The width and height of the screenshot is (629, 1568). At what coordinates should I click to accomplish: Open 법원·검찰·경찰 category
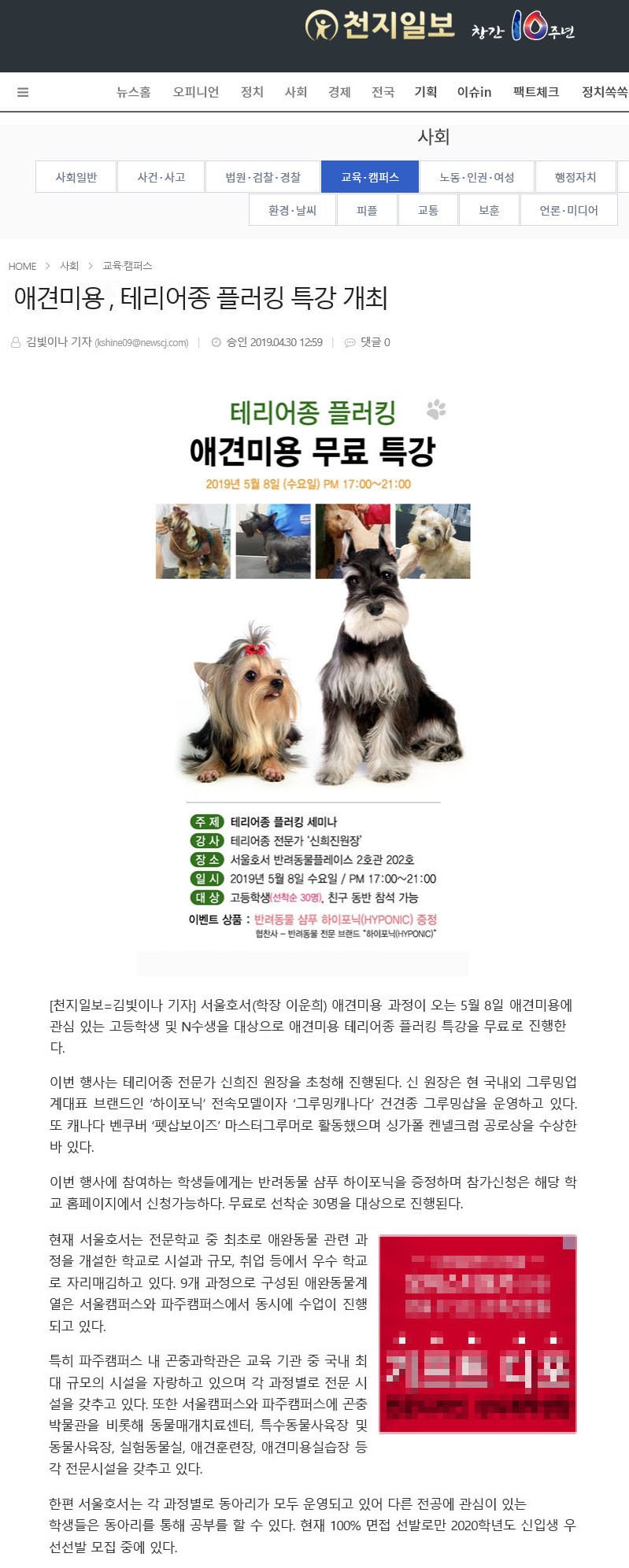pos(262,177)
